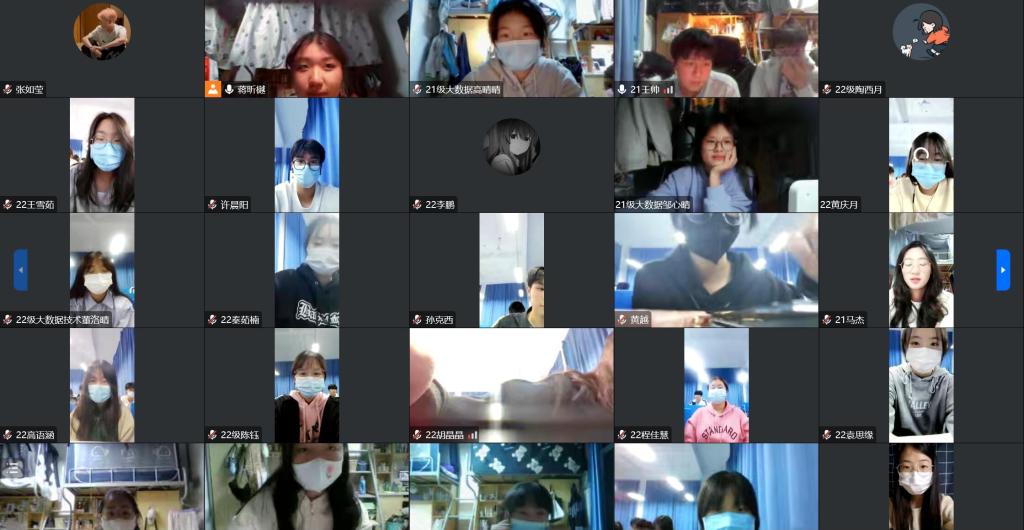Select 21马杰's video tile
The width and height of the screenshot is (1024, 530).
[921, 270]
